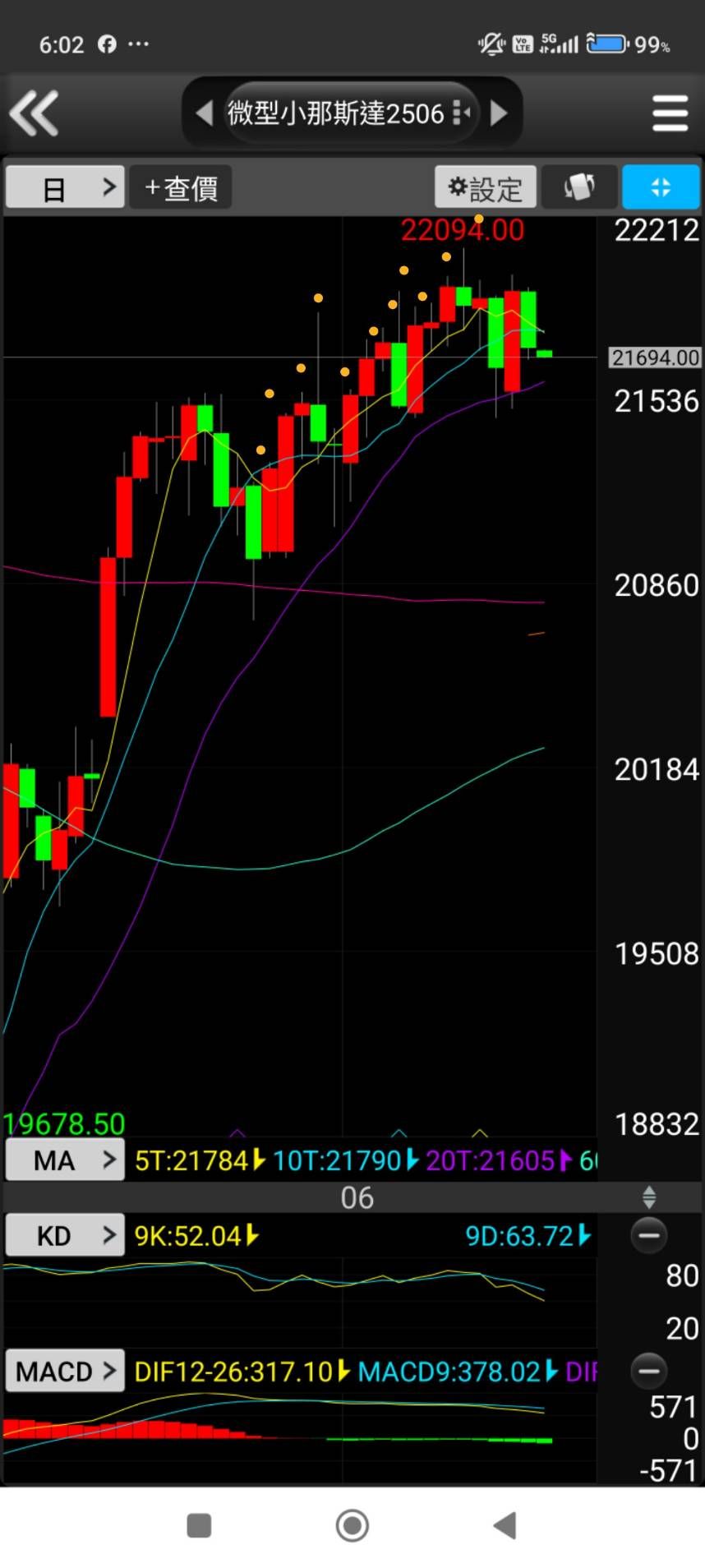Toggle the blue fullscreen chart button
This screenshot has height=1568, width=705.
(x=661, y=188)
